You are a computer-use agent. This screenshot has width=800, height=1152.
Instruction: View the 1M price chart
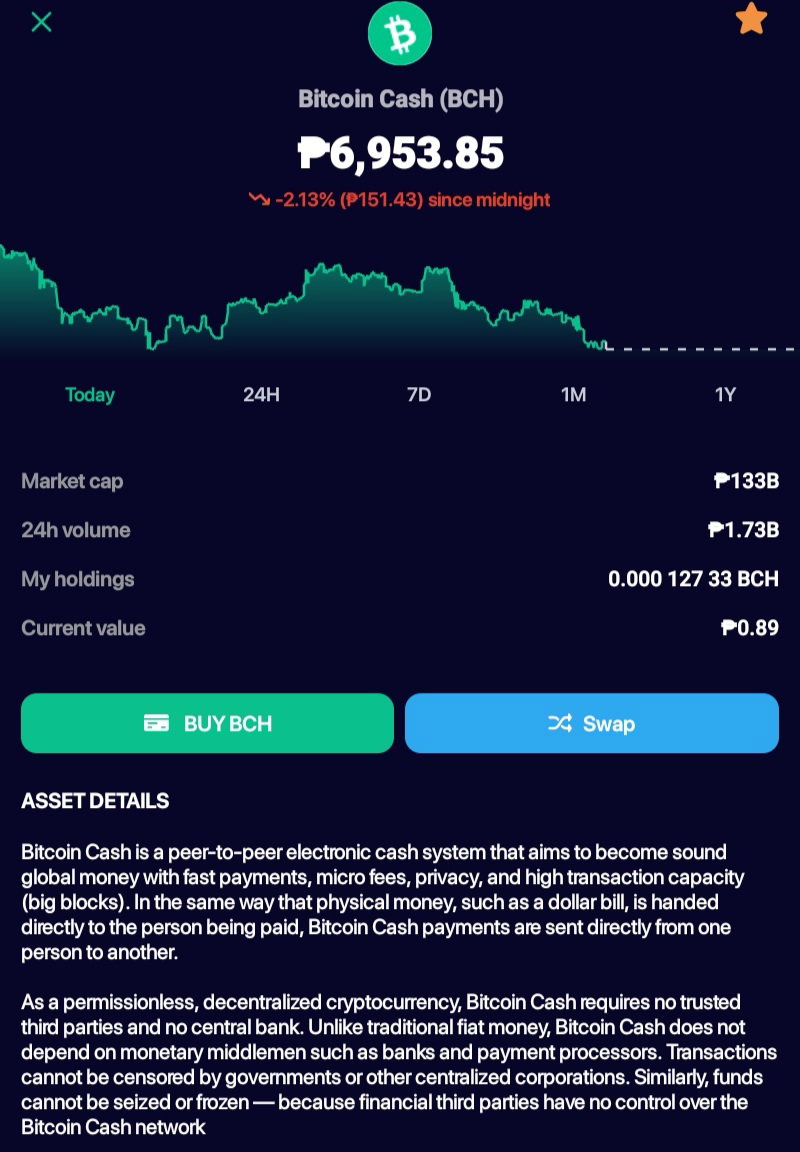pos(574,395)
